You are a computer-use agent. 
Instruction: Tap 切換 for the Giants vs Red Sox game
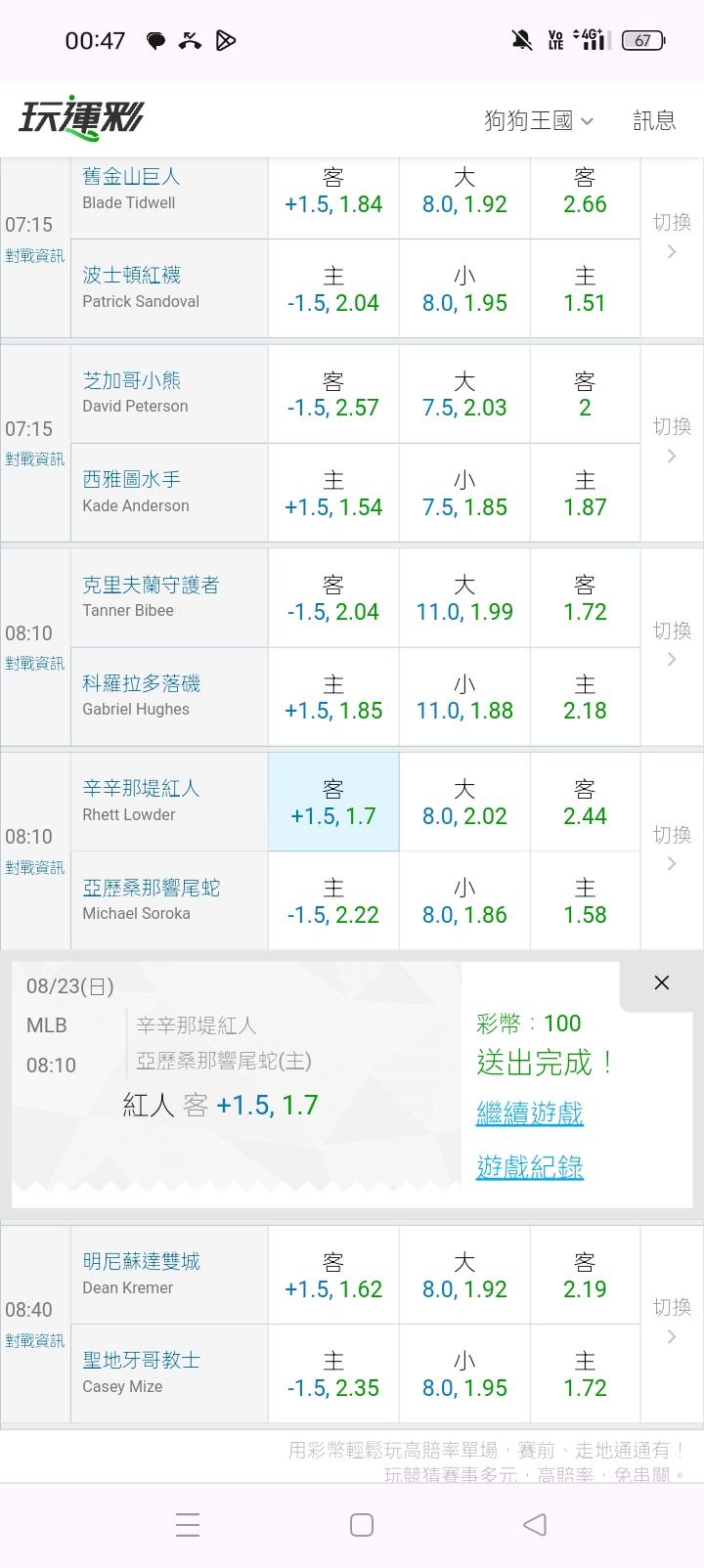tap(672, 236)
